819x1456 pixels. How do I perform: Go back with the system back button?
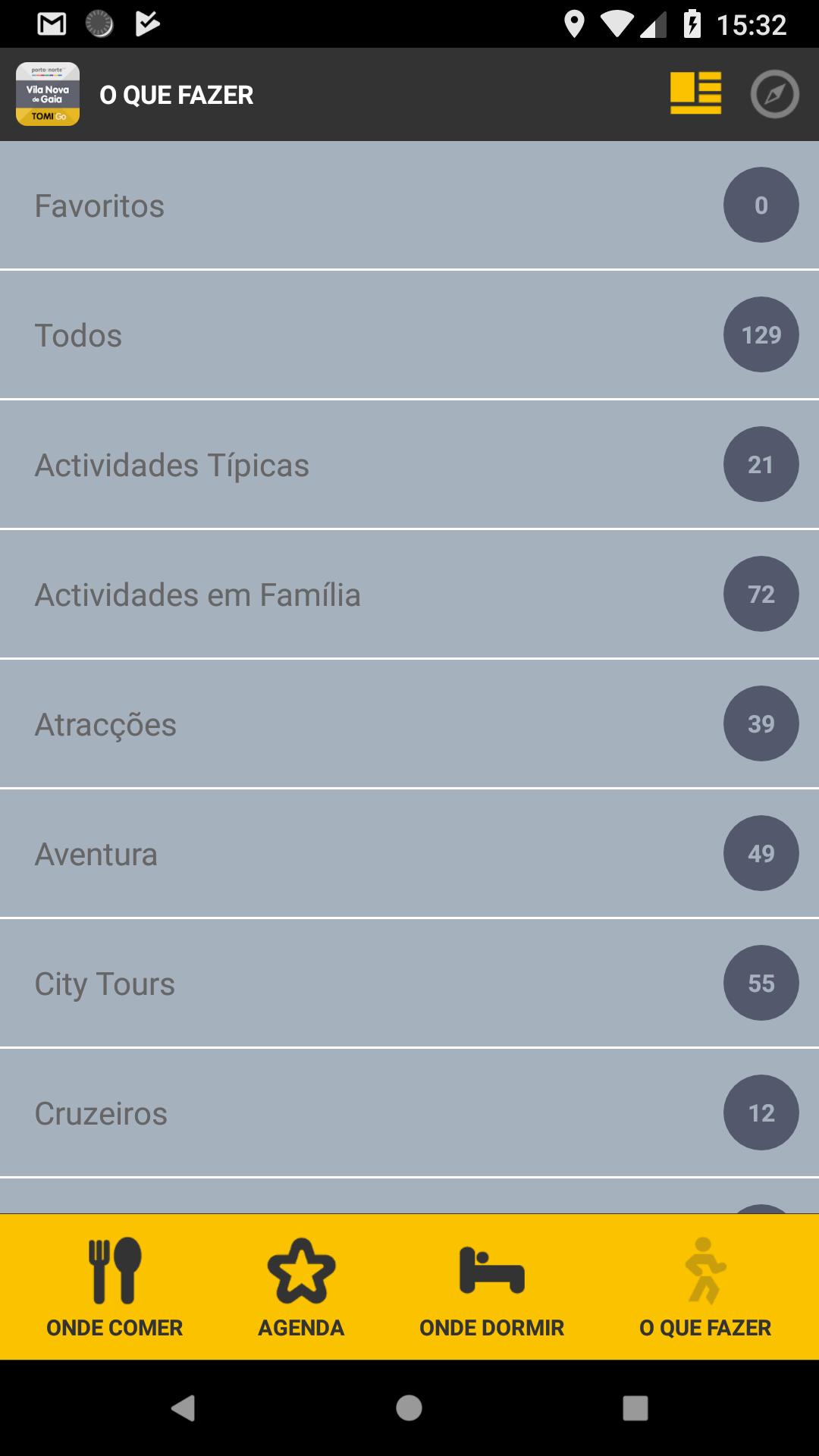click(183, 1408)
